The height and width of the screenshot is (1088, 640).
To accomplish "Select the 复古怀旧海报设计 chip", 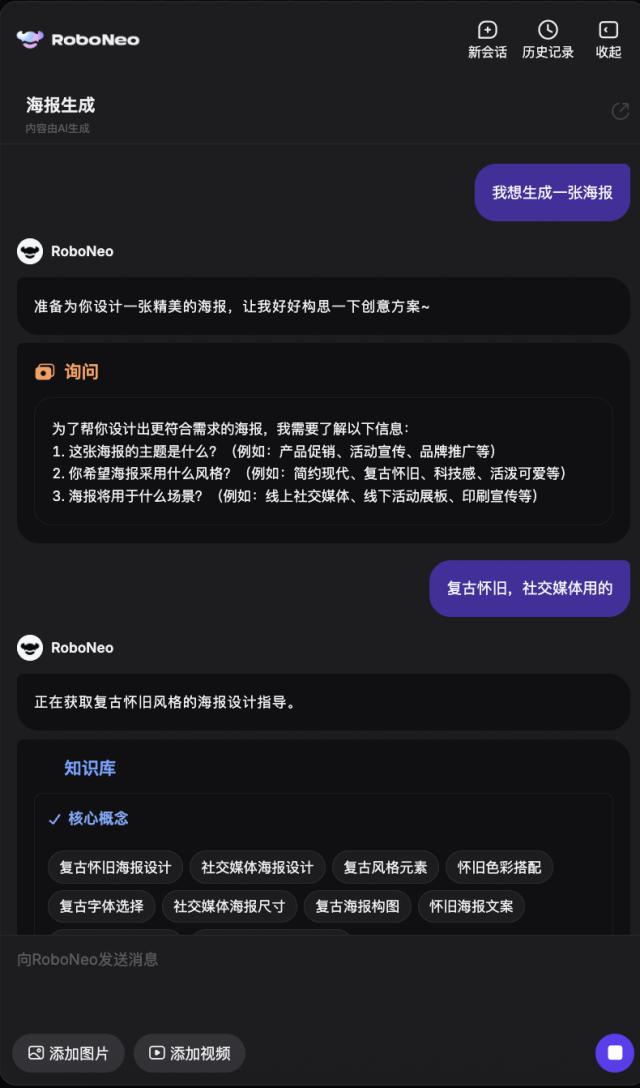I will point(115,867).
